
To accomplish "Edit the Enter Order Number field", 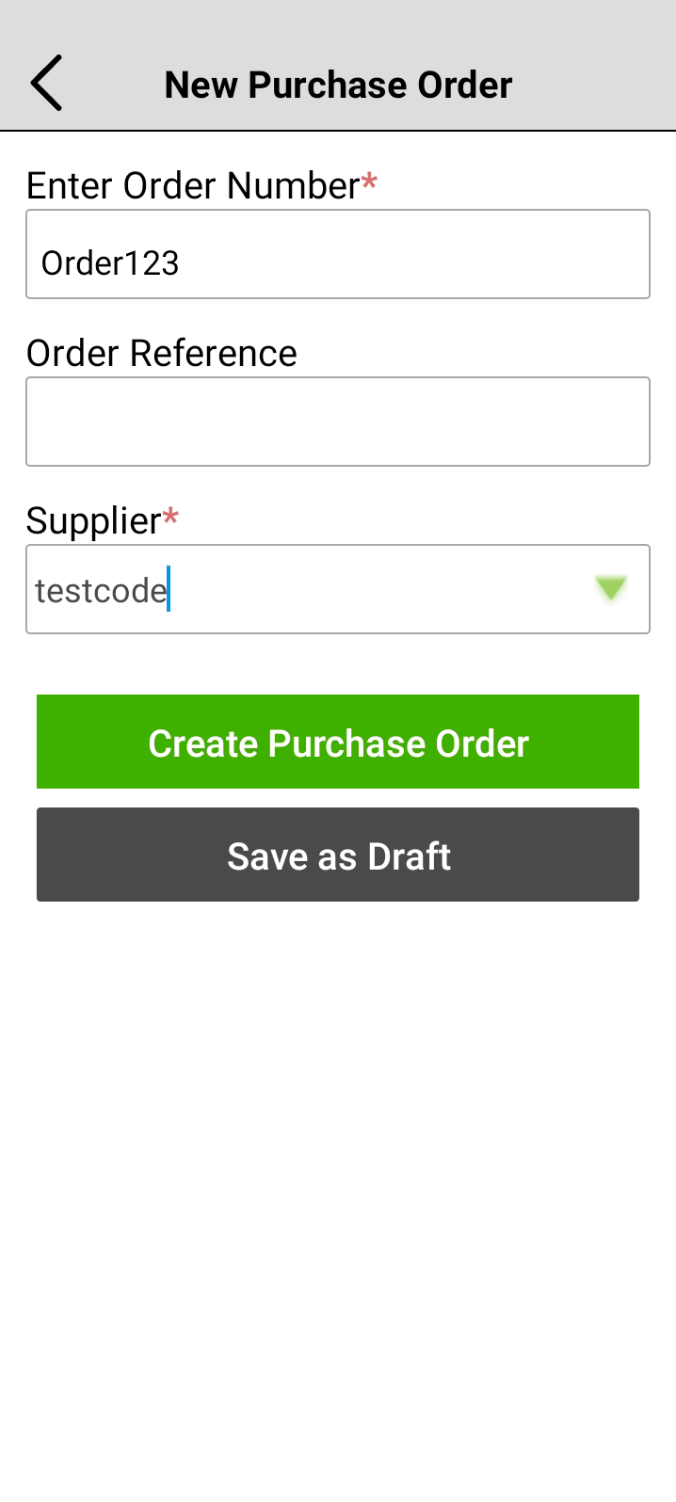I will point(338,254).
